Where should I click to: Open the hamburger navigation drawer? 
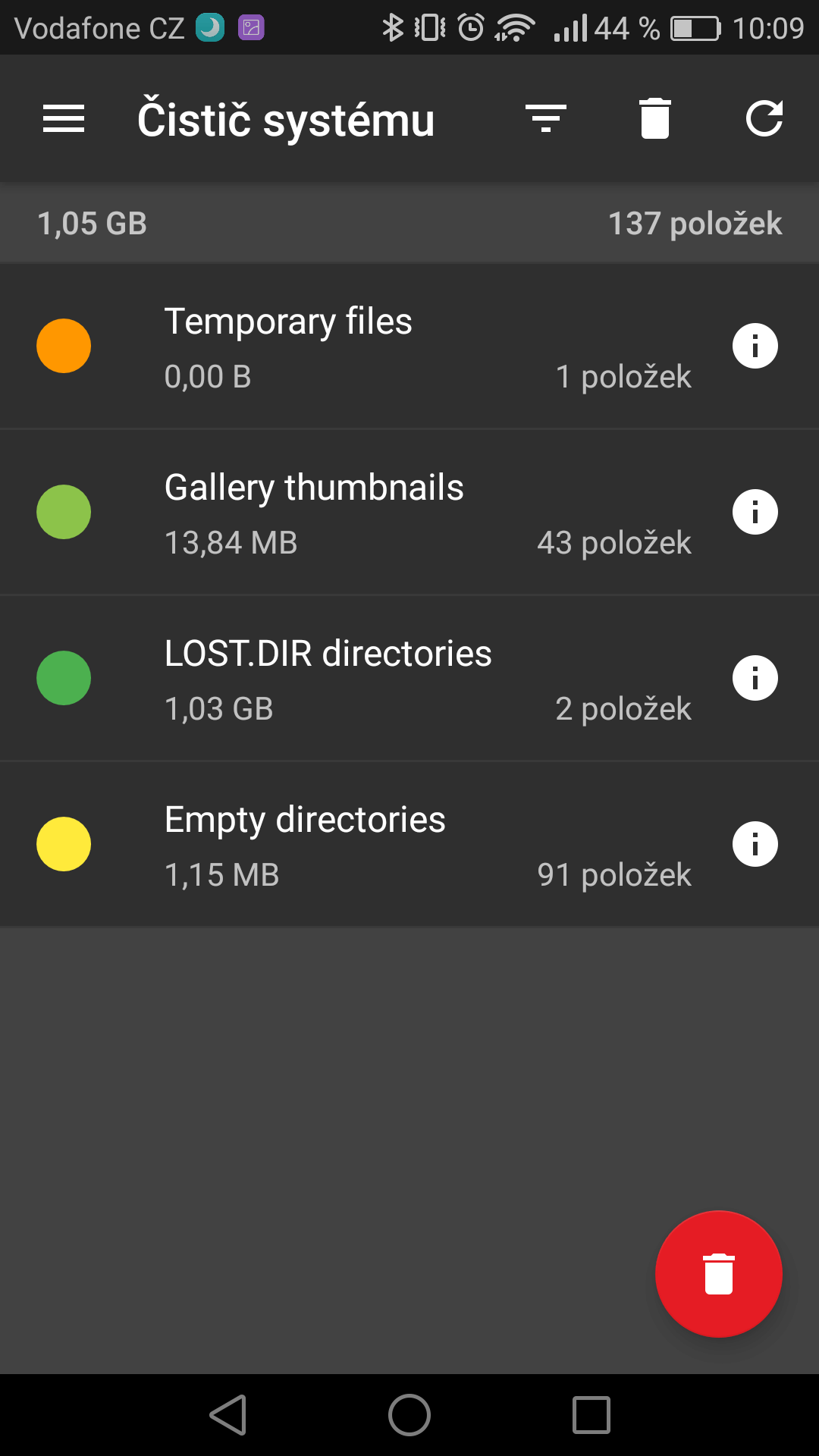(x=64, y=119)
